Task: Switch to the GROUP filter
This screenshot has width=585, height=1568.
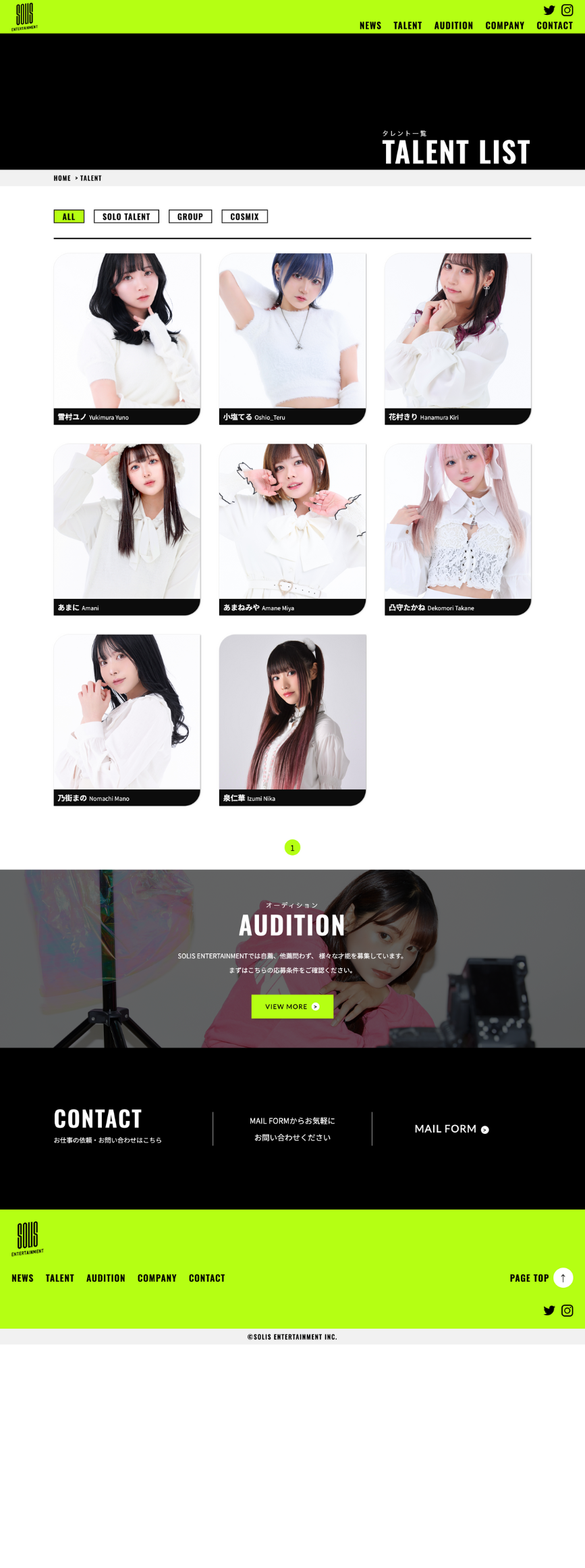Action: tap(190, 217)
